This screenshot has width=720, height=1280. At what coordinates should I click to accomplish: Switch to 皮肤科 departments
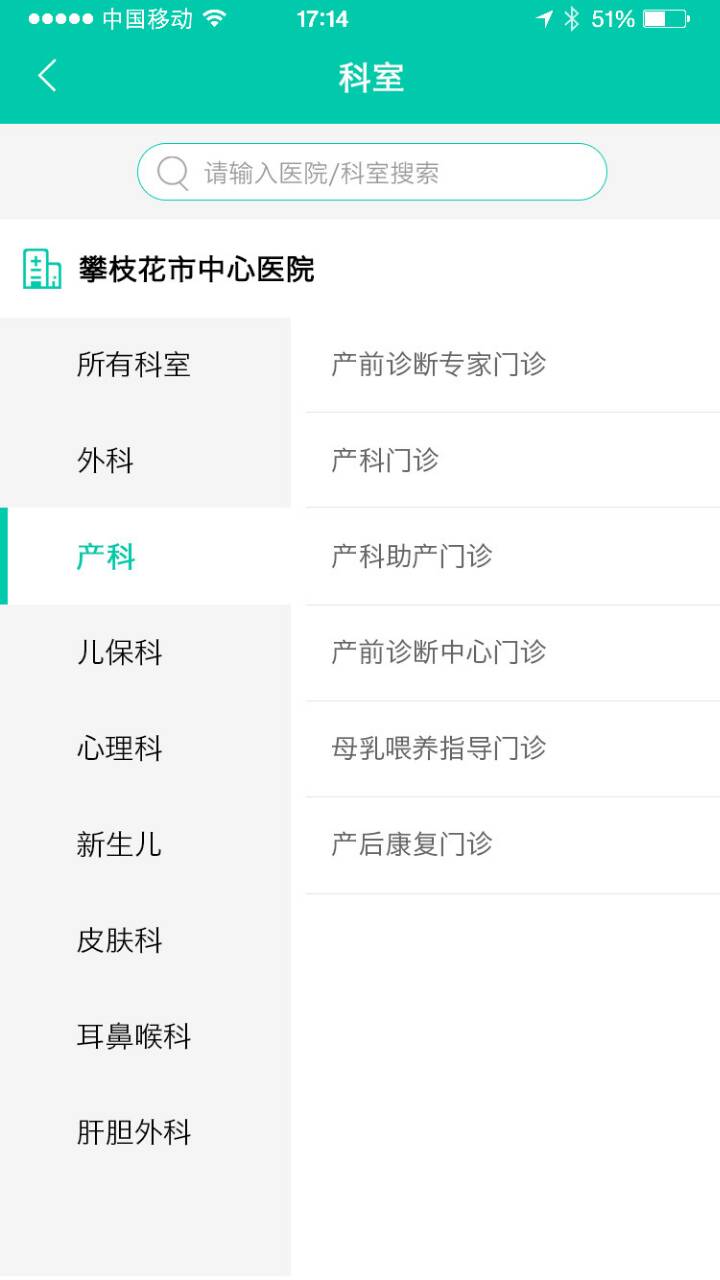145,940
